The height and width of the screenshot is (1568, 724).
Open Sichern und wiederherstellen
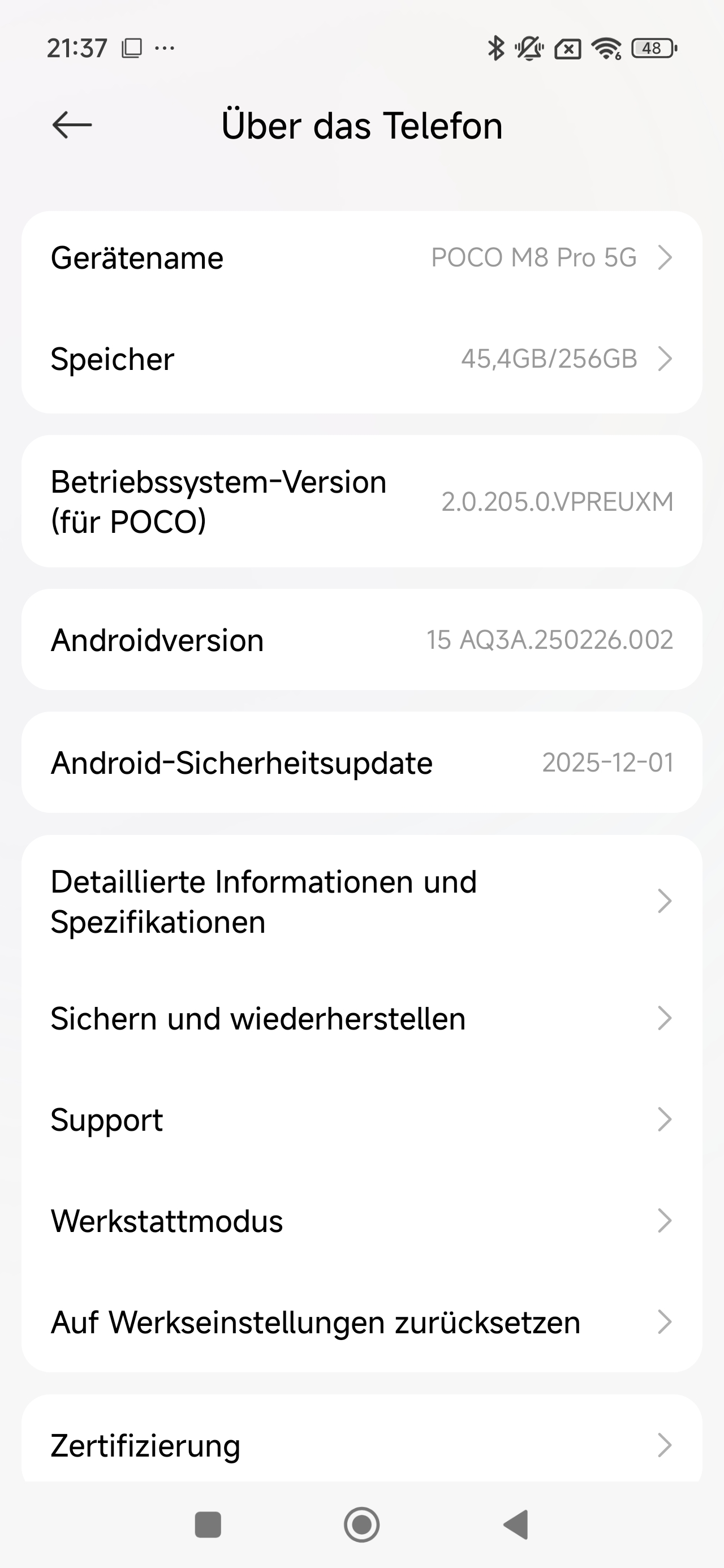[361, 1018]
